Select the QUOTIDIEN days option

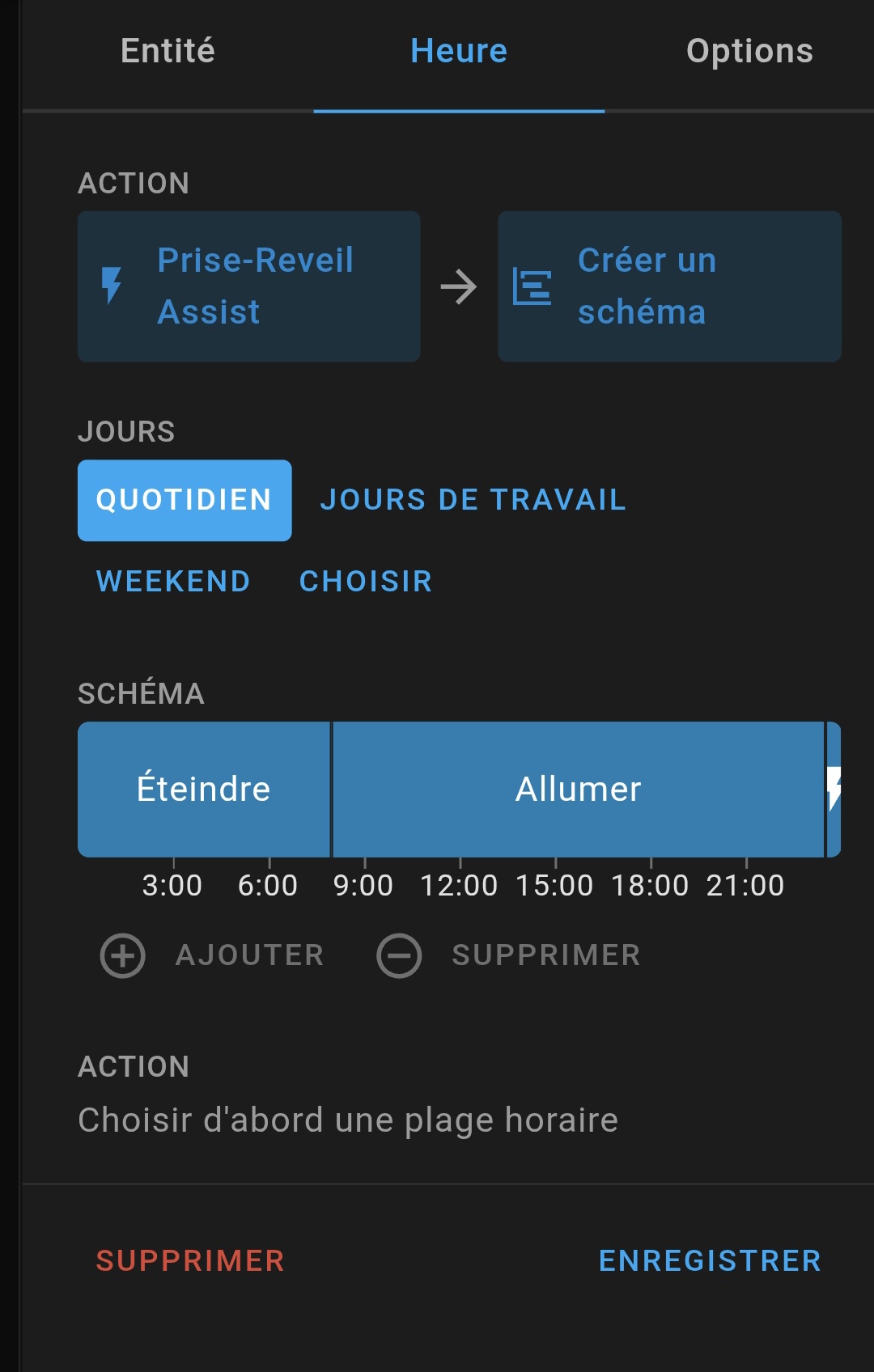pos(185,500)
